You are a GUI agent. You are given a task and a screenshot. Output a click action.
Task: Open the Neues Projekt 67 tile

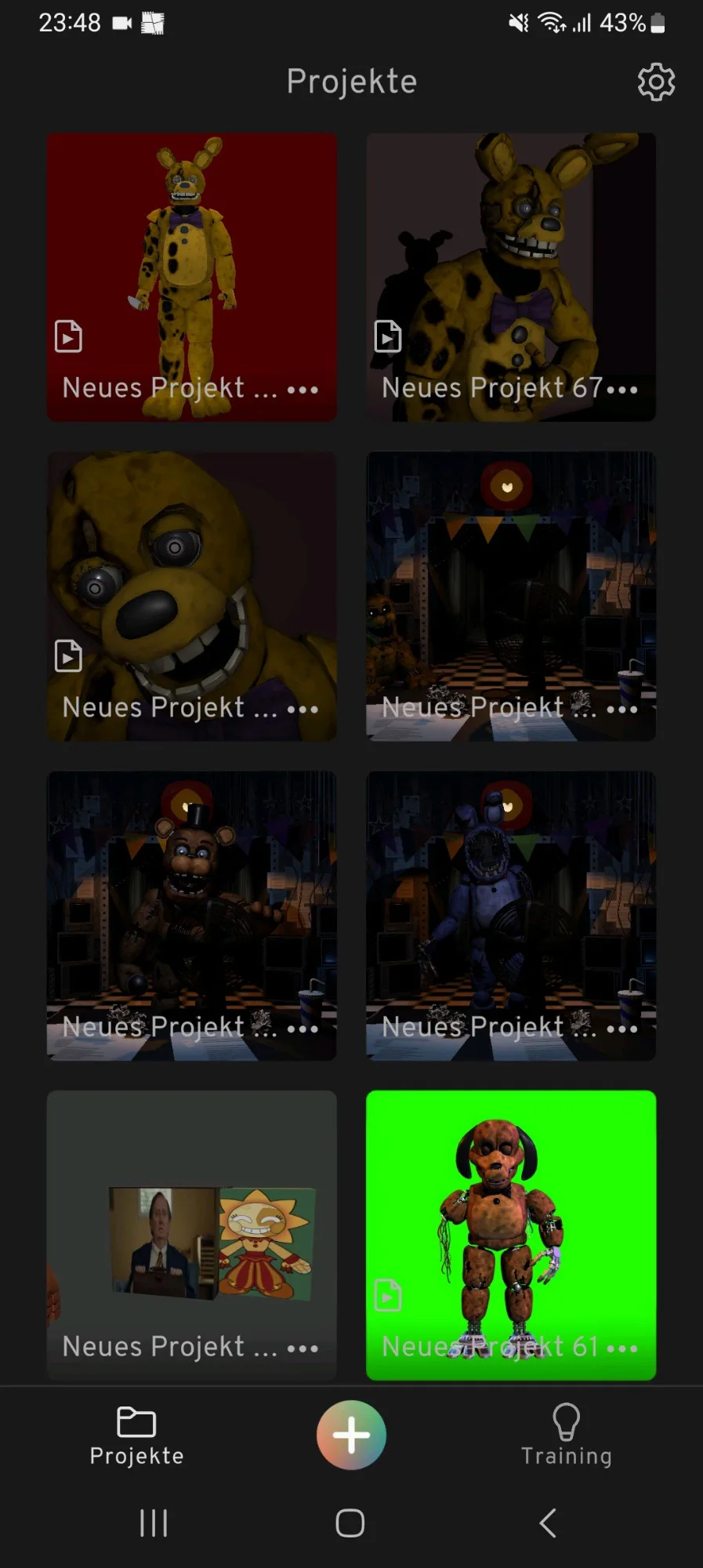tap(511, 278)
